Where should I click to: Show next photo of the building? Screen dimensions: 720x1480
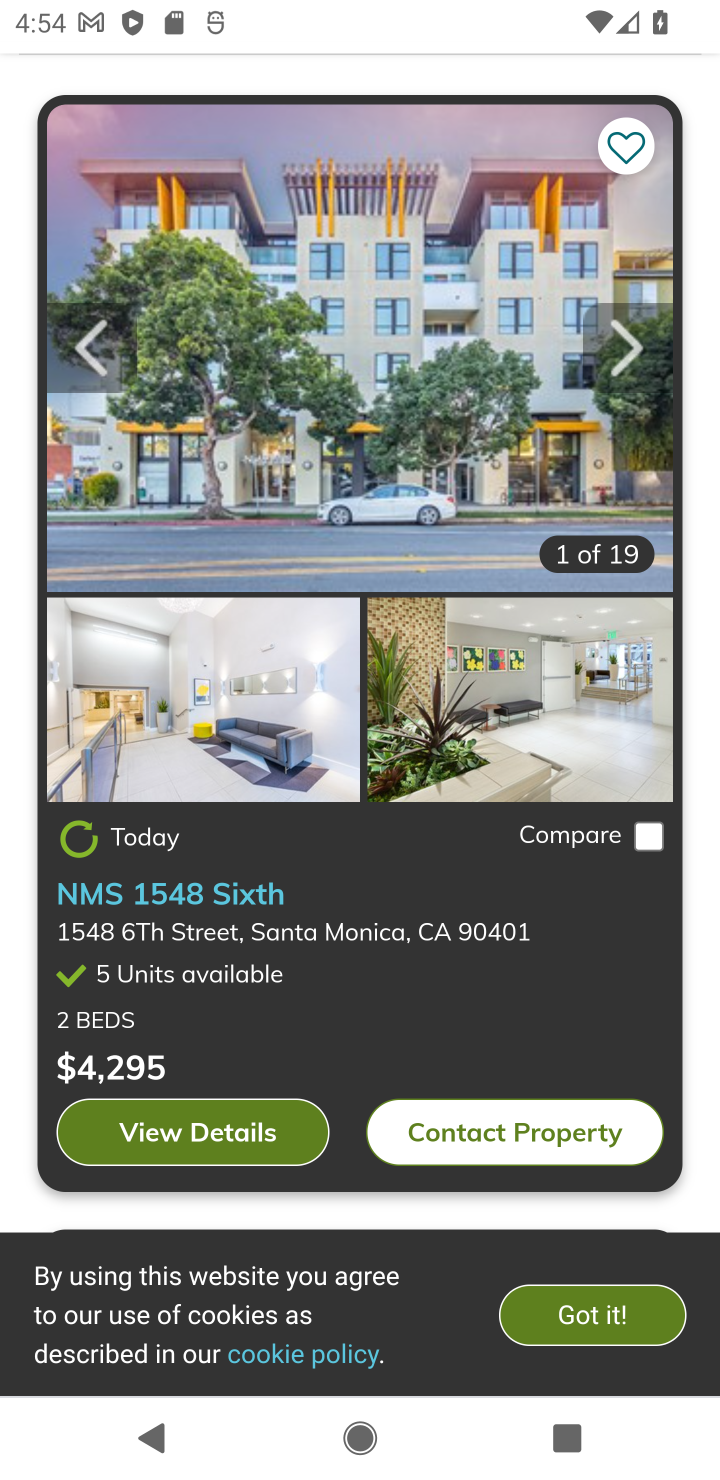coord(627,349)
